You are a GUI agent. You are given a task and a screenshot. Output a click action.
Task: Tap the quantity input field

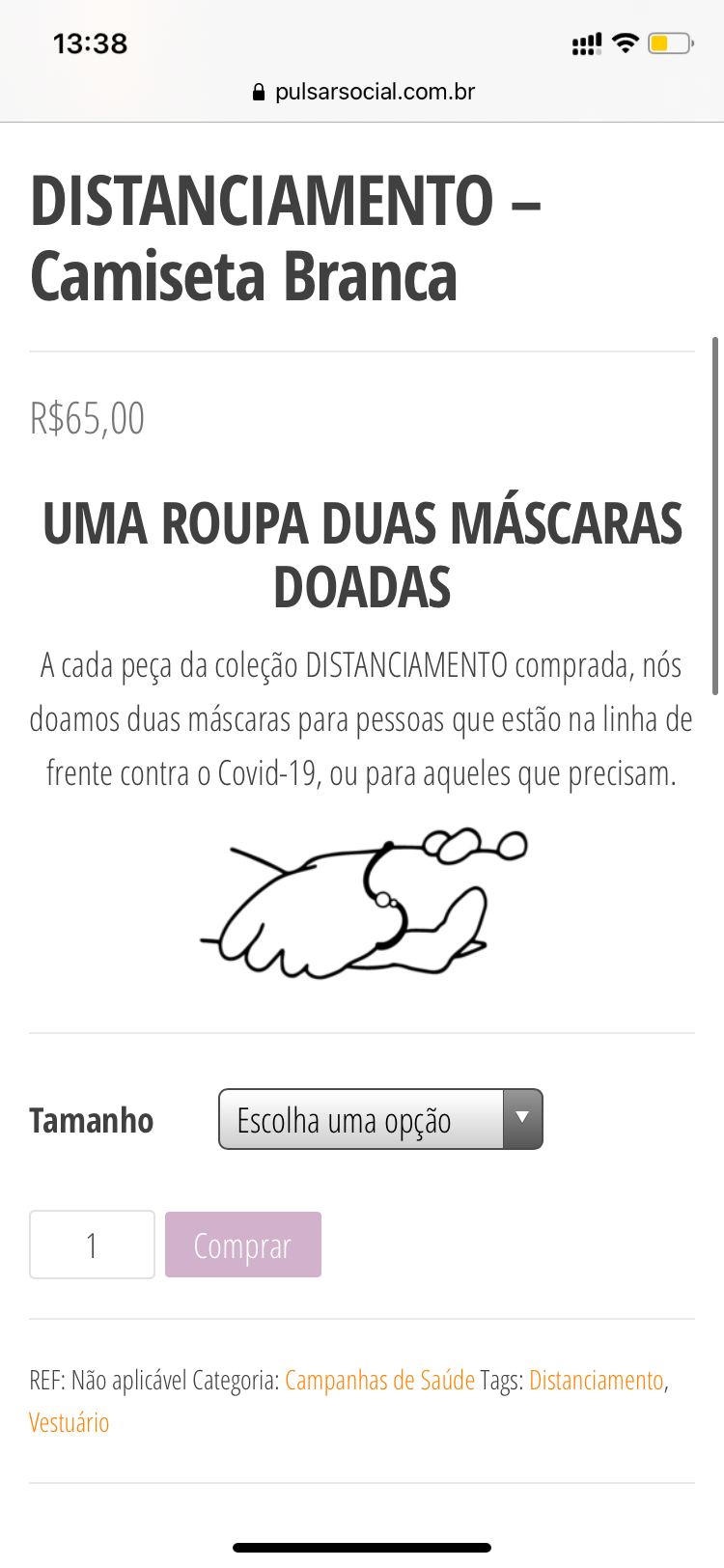[x=92, y=1245]
